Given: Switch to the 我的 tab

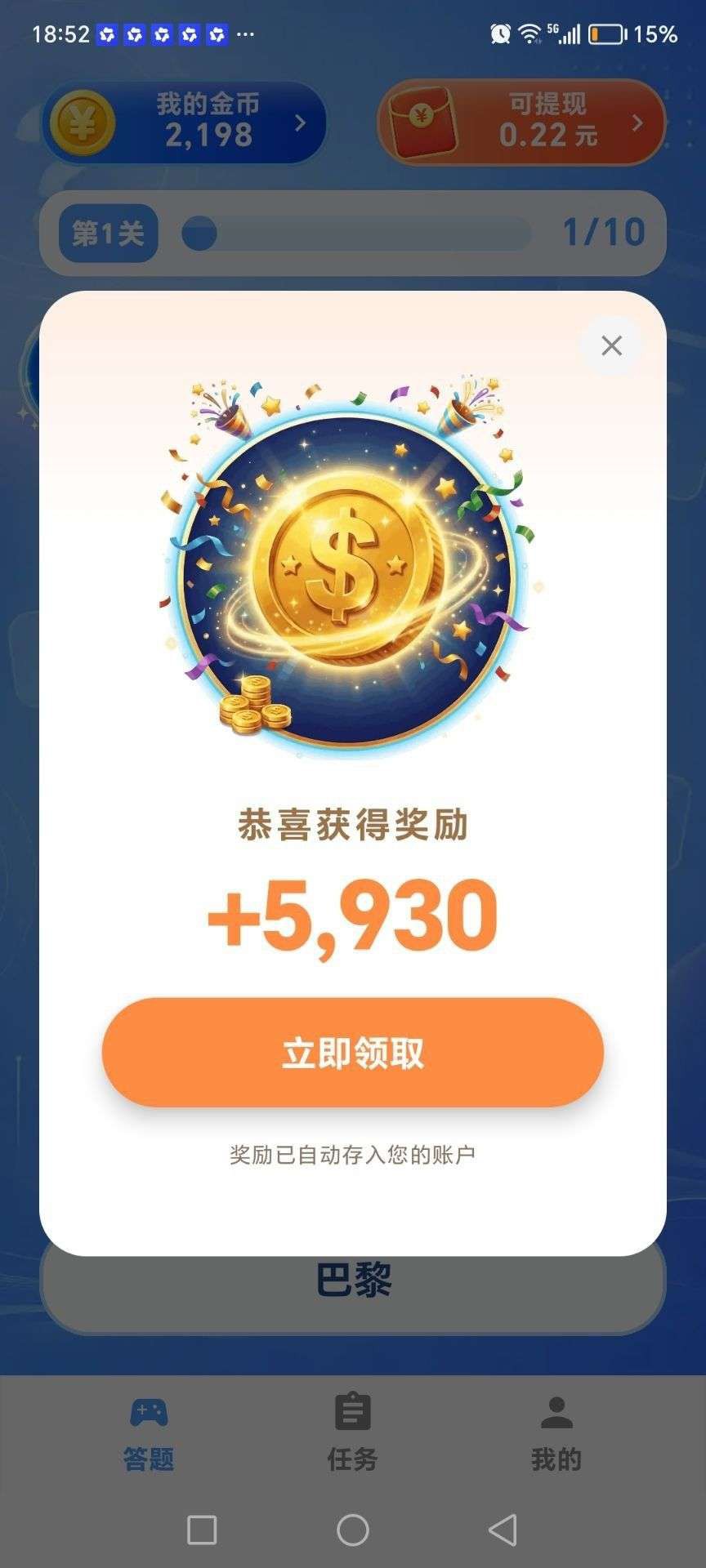Looking at the screenshot, I should coord(556,1432).
